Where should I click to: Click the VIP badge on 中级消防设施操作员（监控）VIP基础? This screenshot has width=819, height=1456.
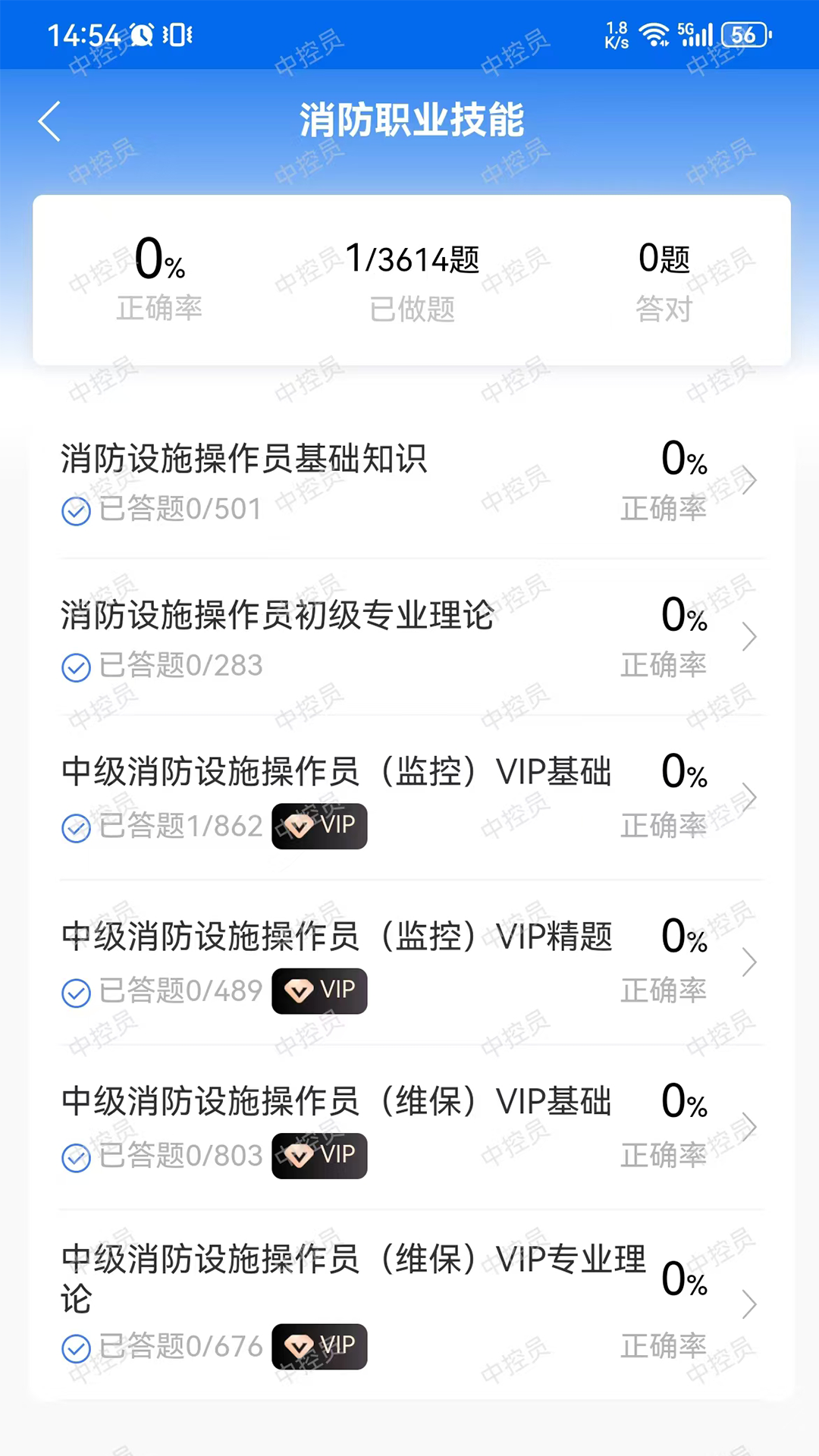319,826
